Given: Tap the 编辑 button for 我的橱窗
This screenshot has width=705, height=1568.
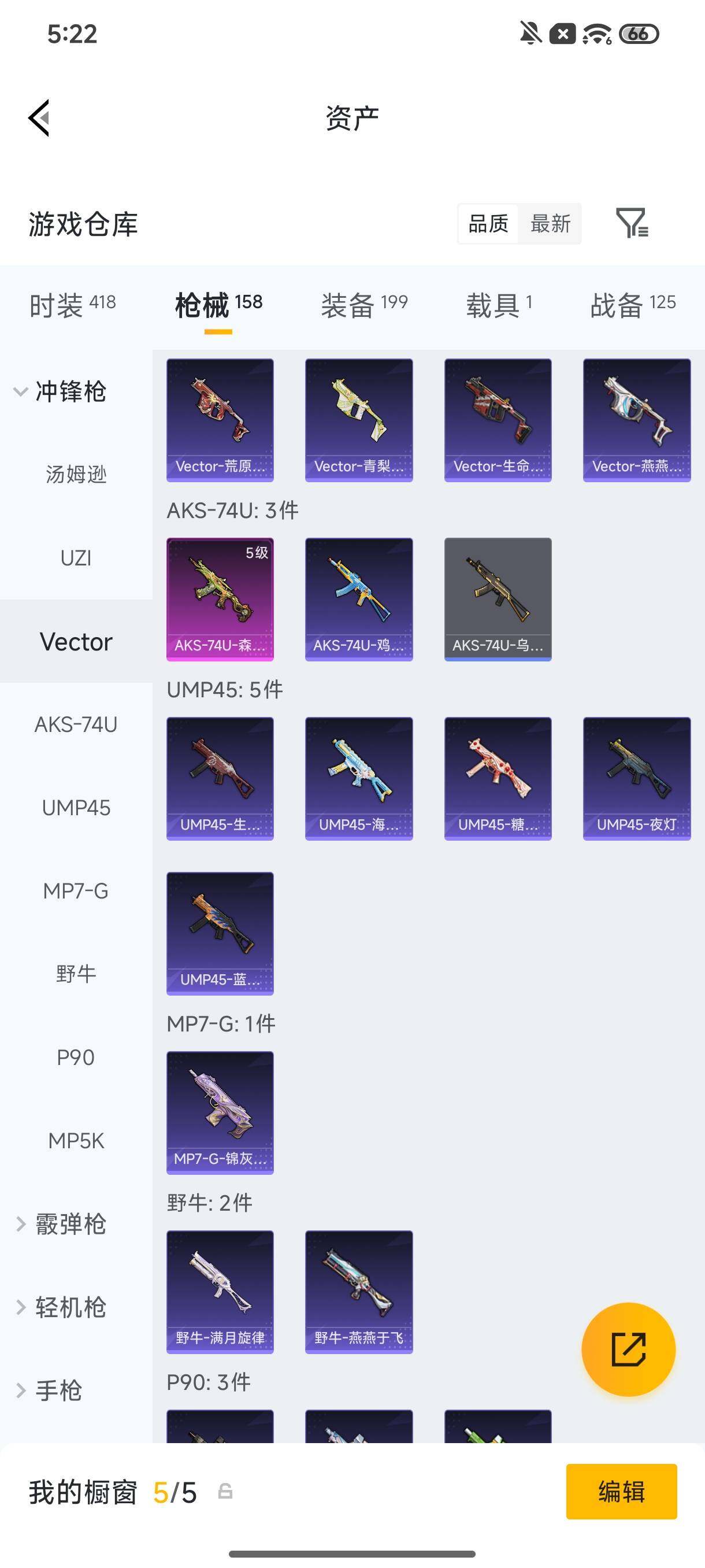Looking at the screenshot, I should (621, 1491).
